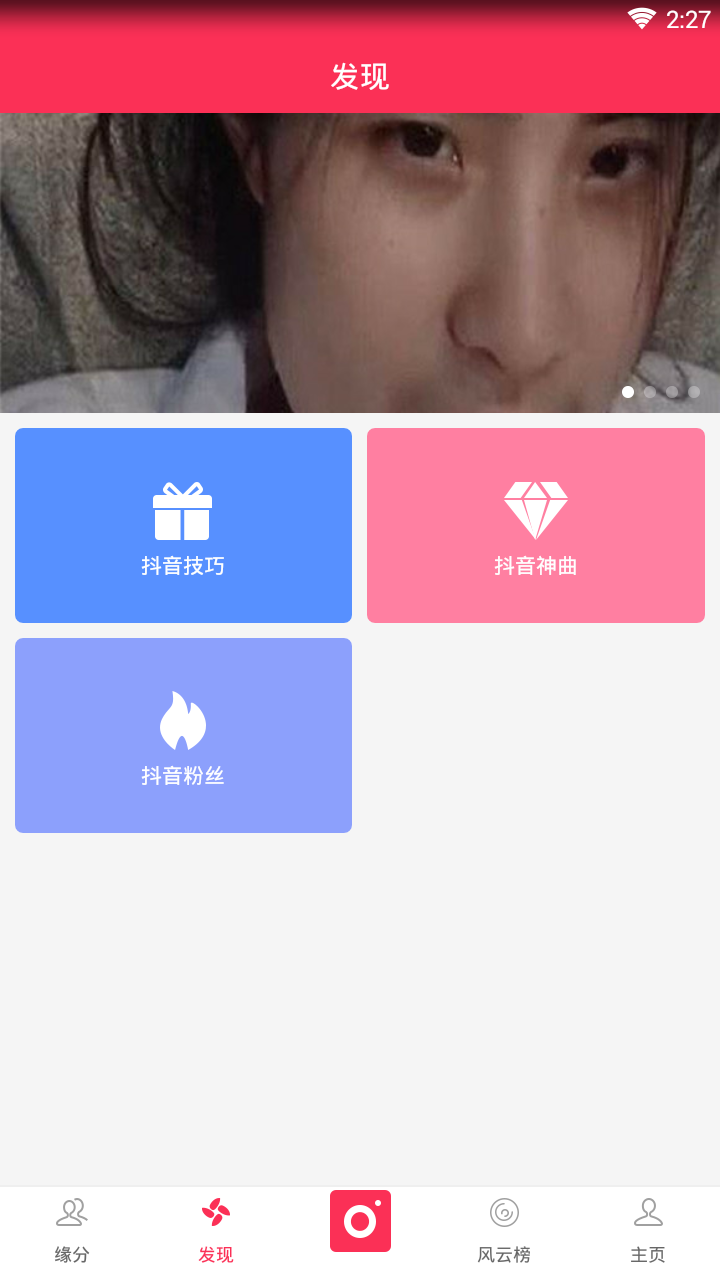Tap the top carousel banner image
The image size is (720, 1280).
360,263
